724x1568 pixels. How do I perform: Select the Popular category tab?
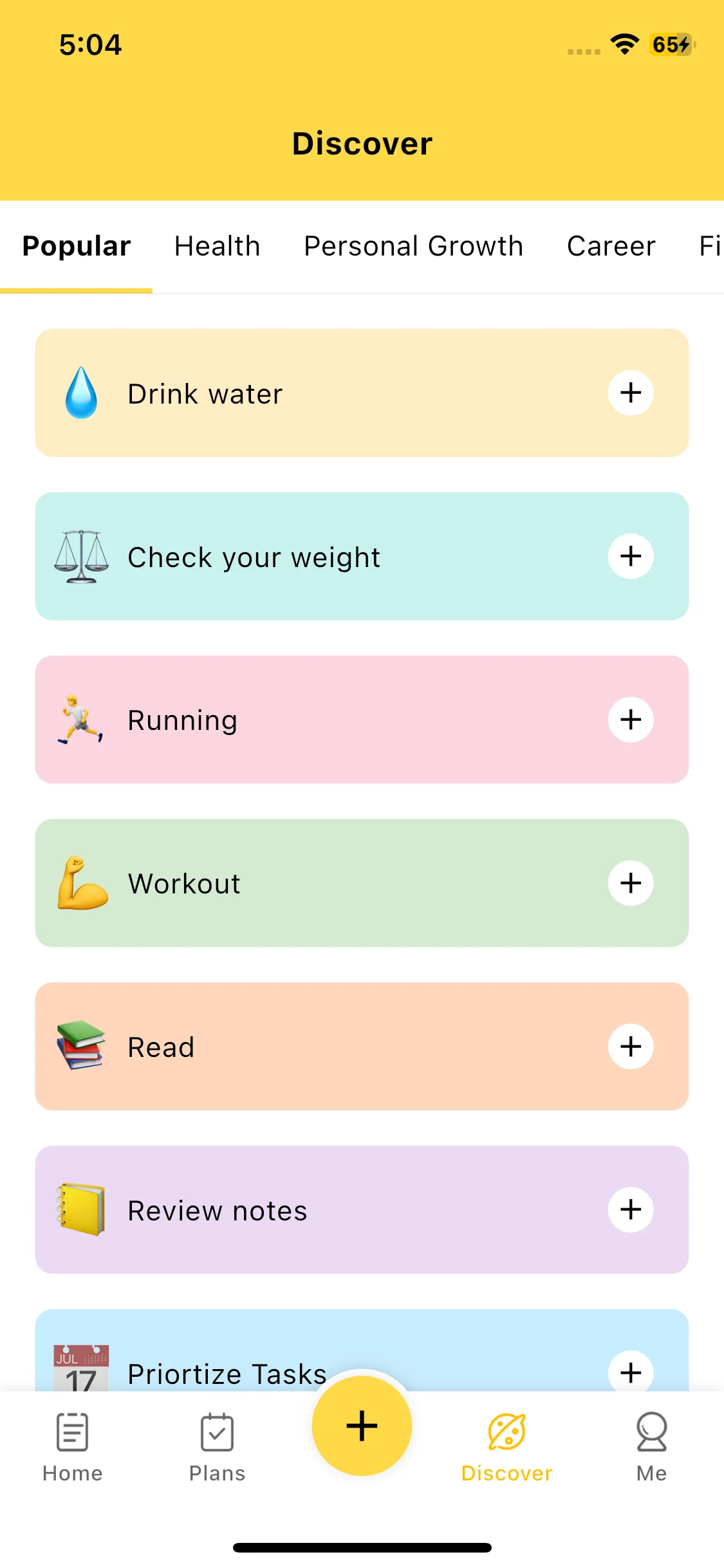tap(77, 246)
